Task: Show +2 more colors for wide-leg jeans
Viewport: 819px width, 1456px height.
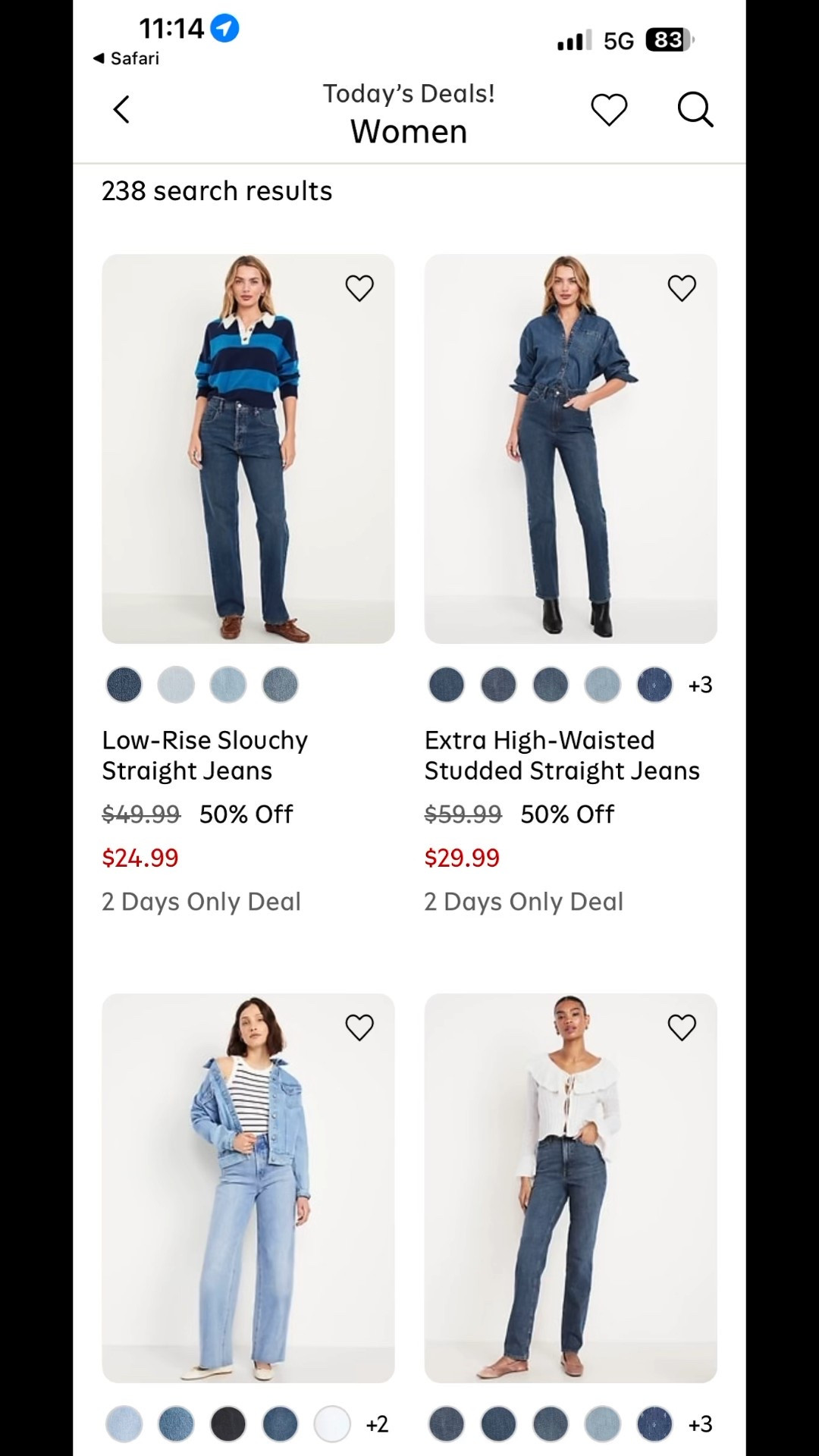Action: [x=377, y=1424]
